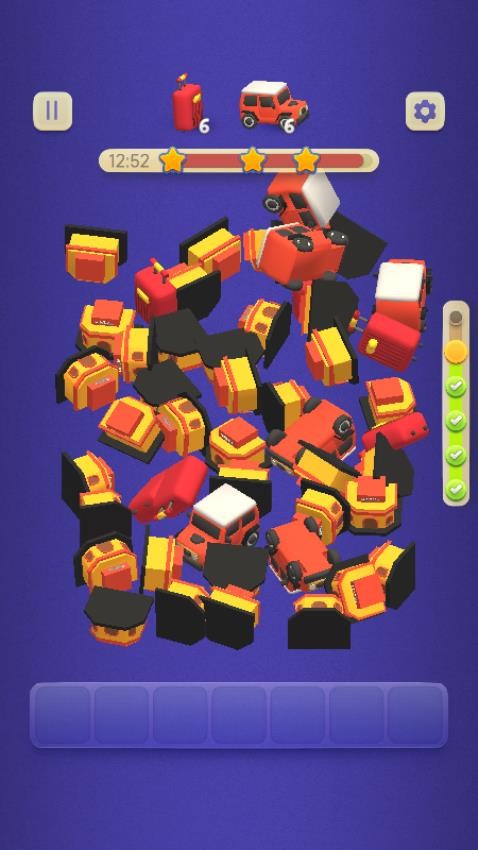
Task: Pause the game
Action: 53,111
